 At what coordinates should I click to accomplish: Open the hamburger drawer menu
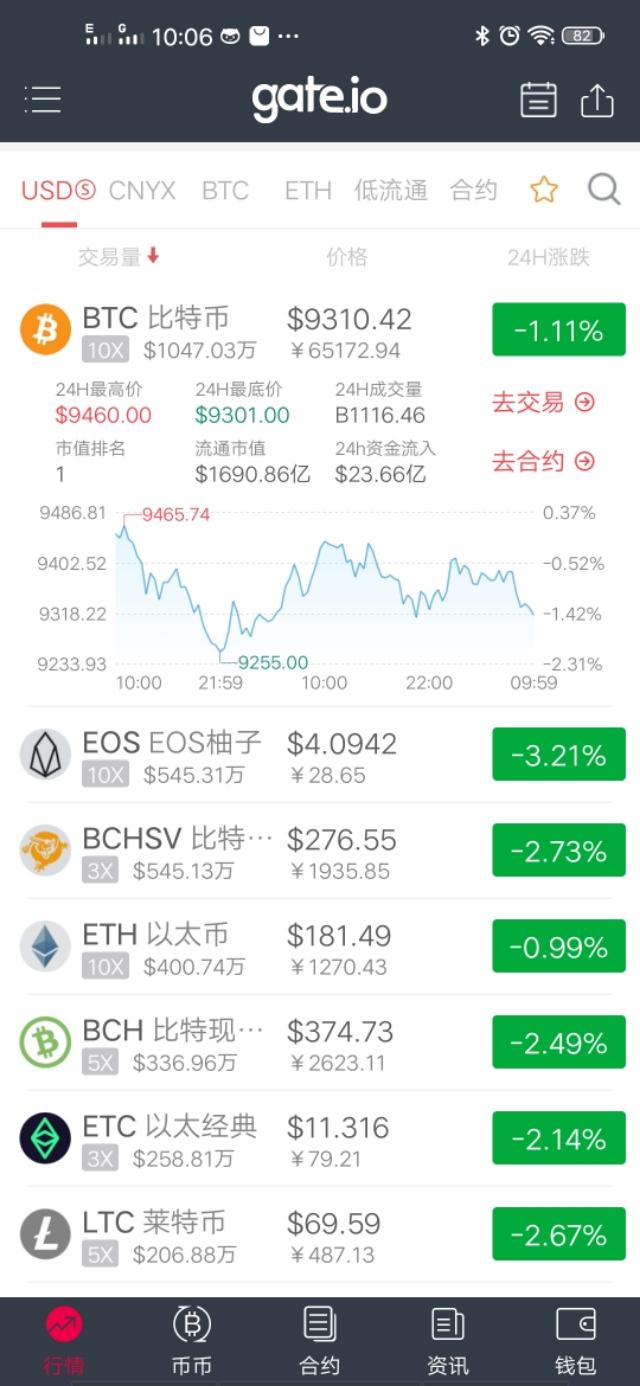[43, 99]
